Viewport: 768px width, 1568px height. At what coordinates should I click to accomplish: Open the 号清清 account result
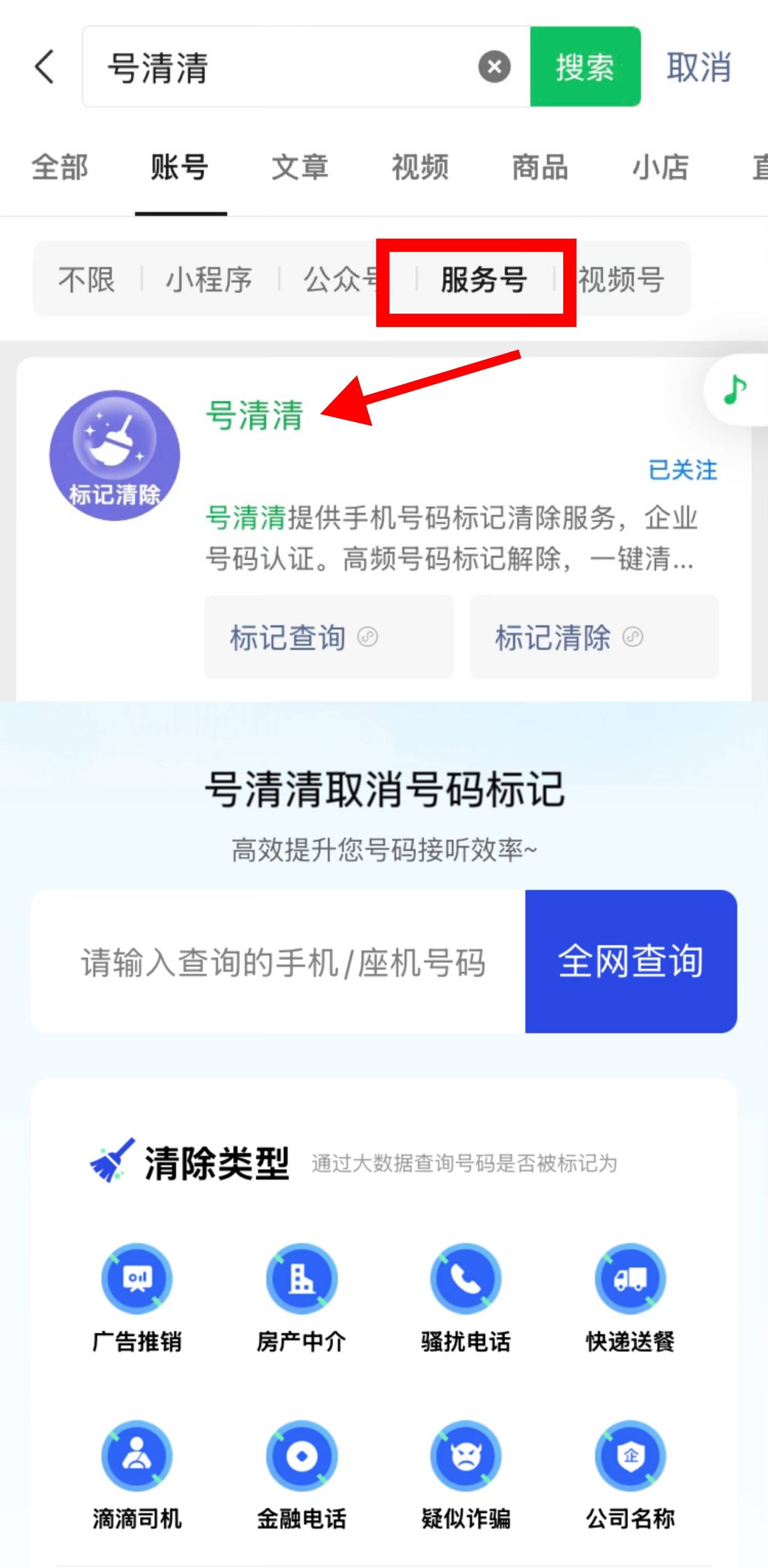point(254,415)
